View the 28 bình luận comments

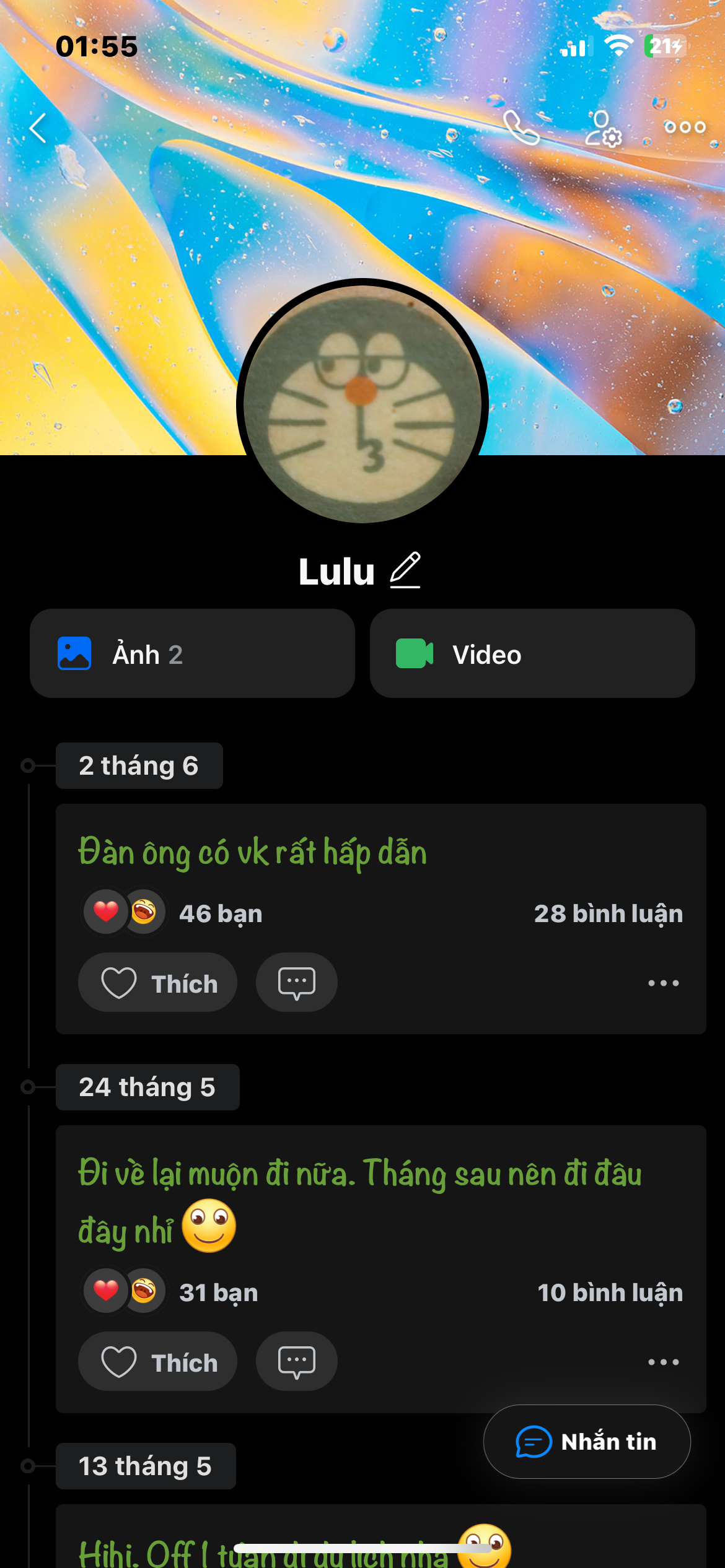click(608, 914)
